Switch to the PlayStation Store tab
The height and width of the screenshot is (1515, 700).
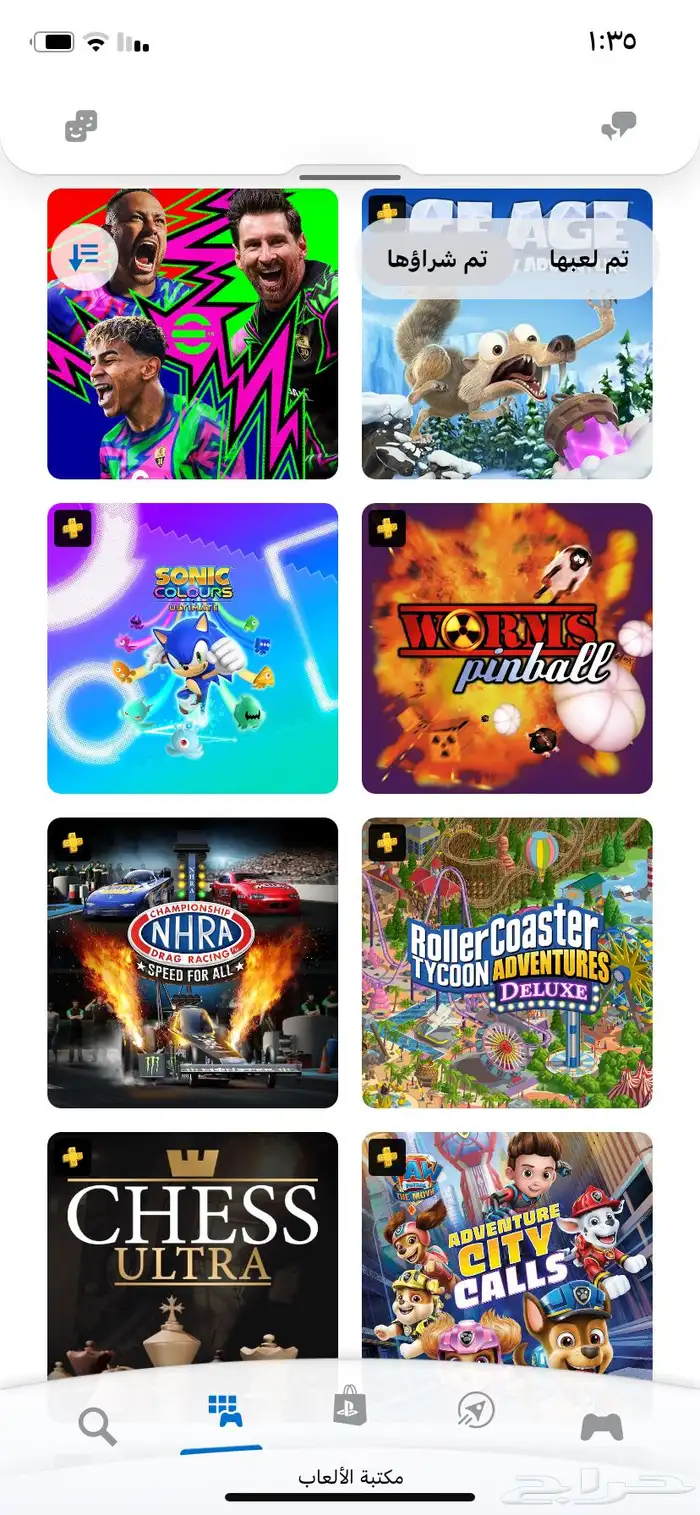(x=349, y=1408)
